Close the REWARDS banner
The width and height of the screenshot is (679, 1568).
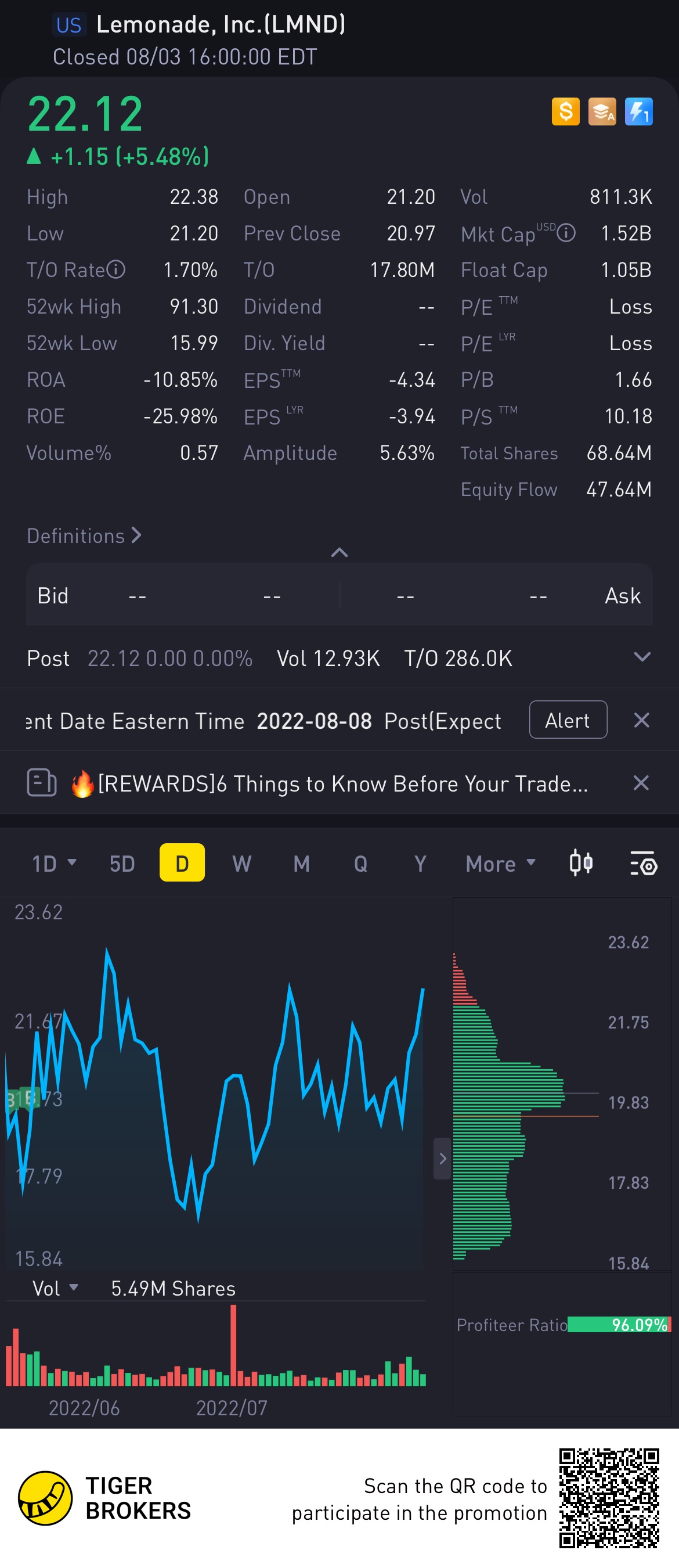coord(641,783)
